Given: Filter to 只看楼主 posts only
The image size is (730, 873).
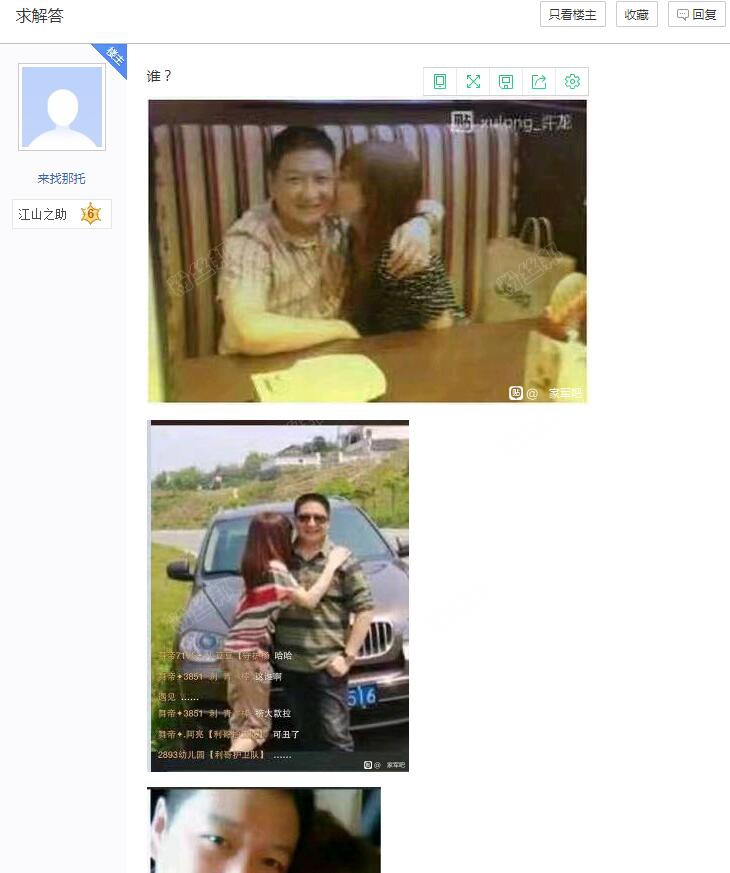Looking at the screenshot, I should pyautogui.click(x=573, y=15).
